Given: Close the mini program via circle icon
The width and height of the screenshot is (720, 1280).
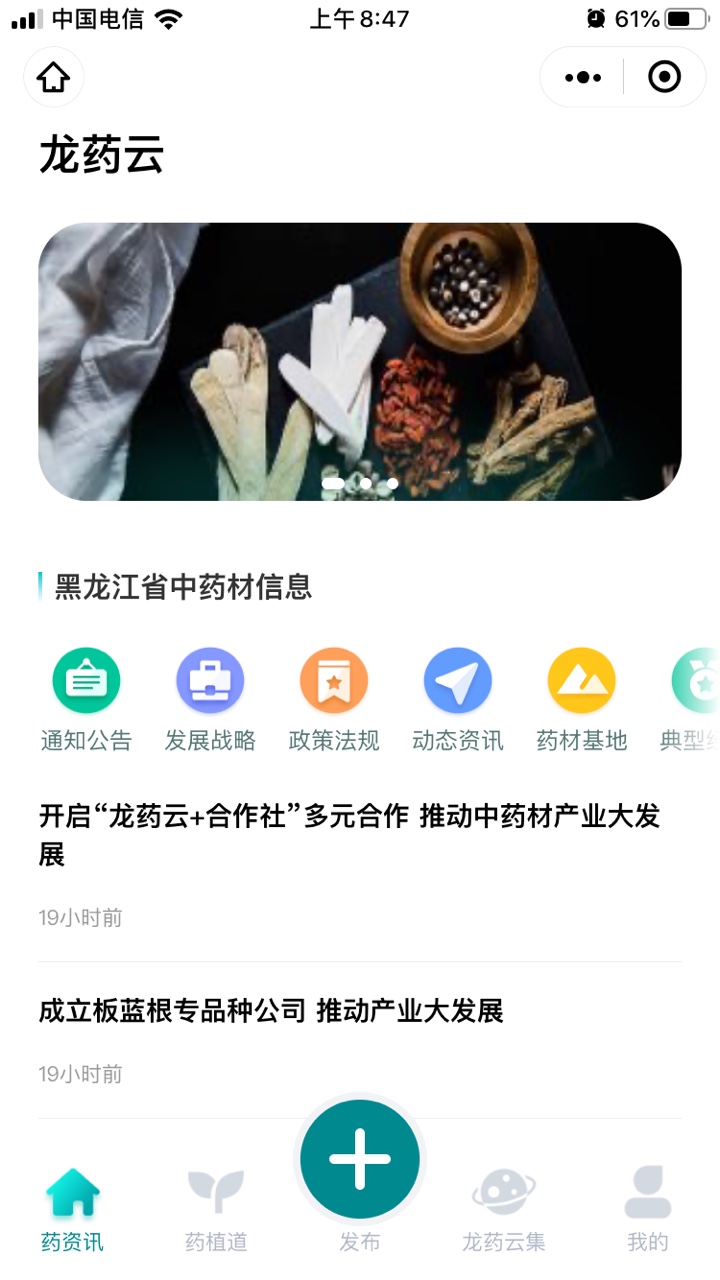Looking at the screenshot, I should [x=664, y=77].
